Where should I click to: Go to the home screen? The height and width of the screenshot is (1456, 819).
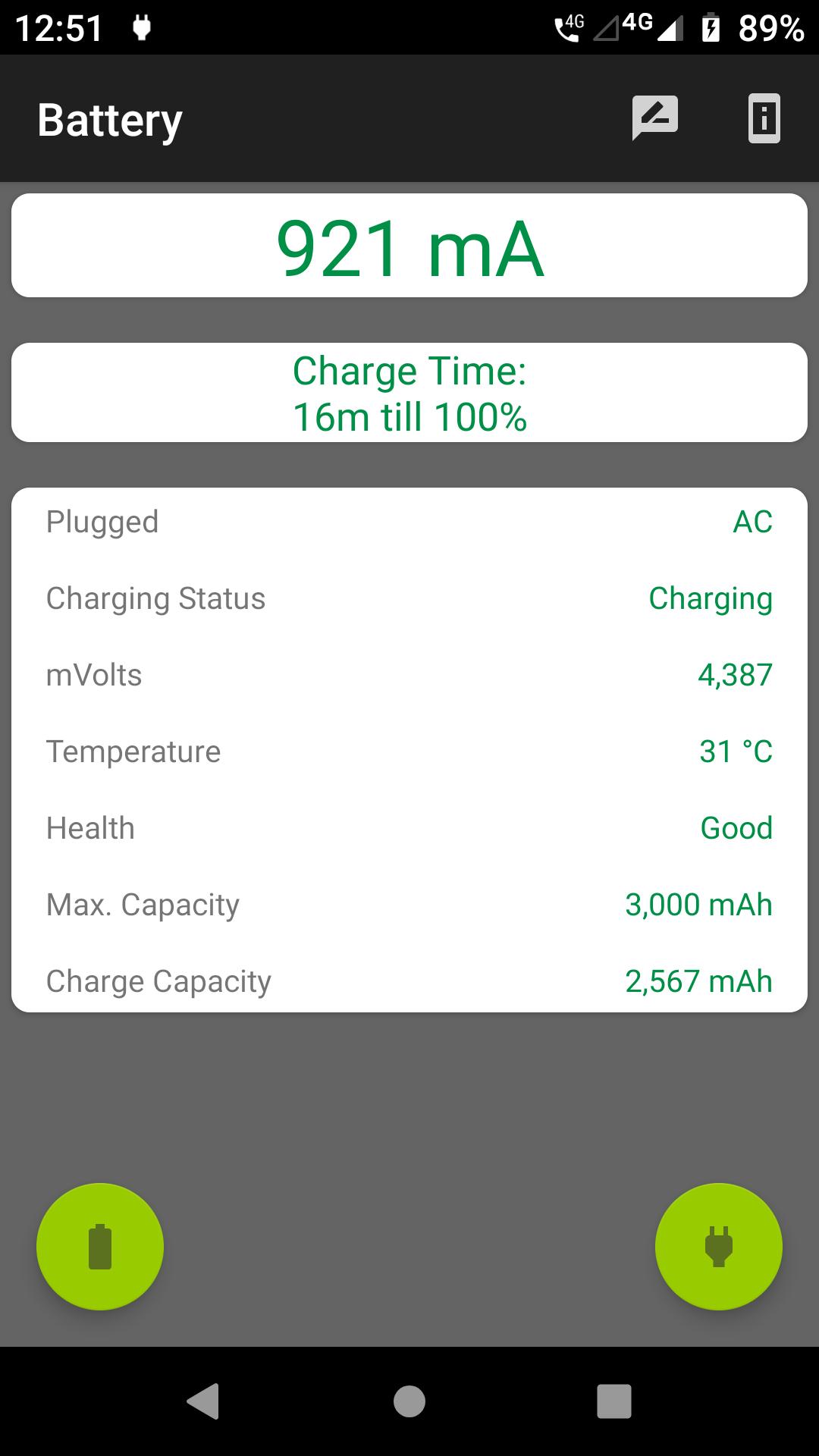[409, 1401]
